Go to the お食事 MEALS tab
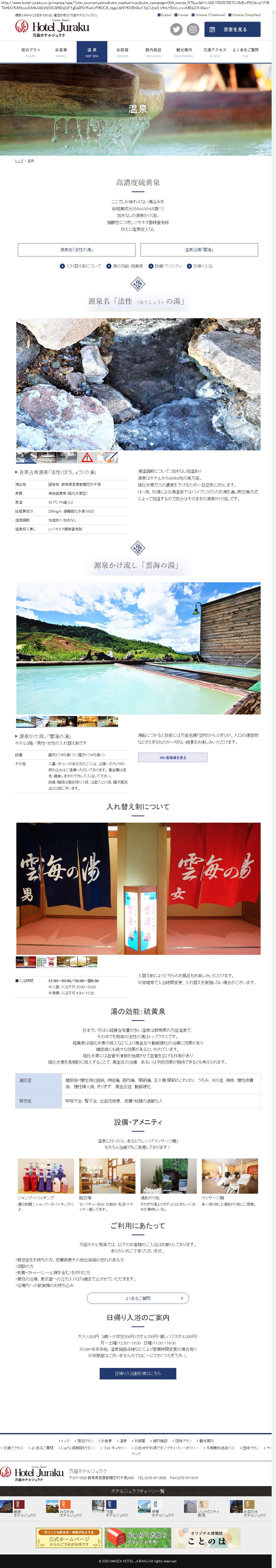The width and height of the screenshot is (276, 1568). tap(61, 52)
